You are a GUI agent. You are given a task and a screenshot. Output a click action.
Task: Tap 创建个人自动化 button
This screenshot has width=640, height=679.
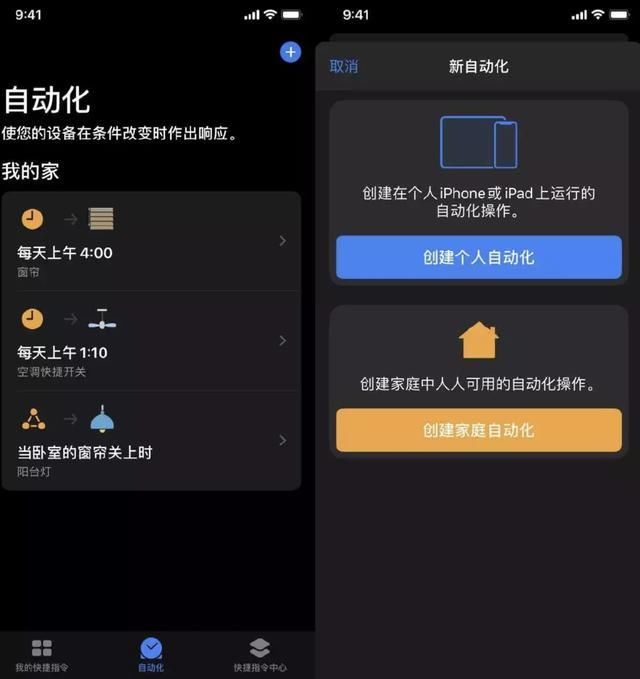click(478, 257)
